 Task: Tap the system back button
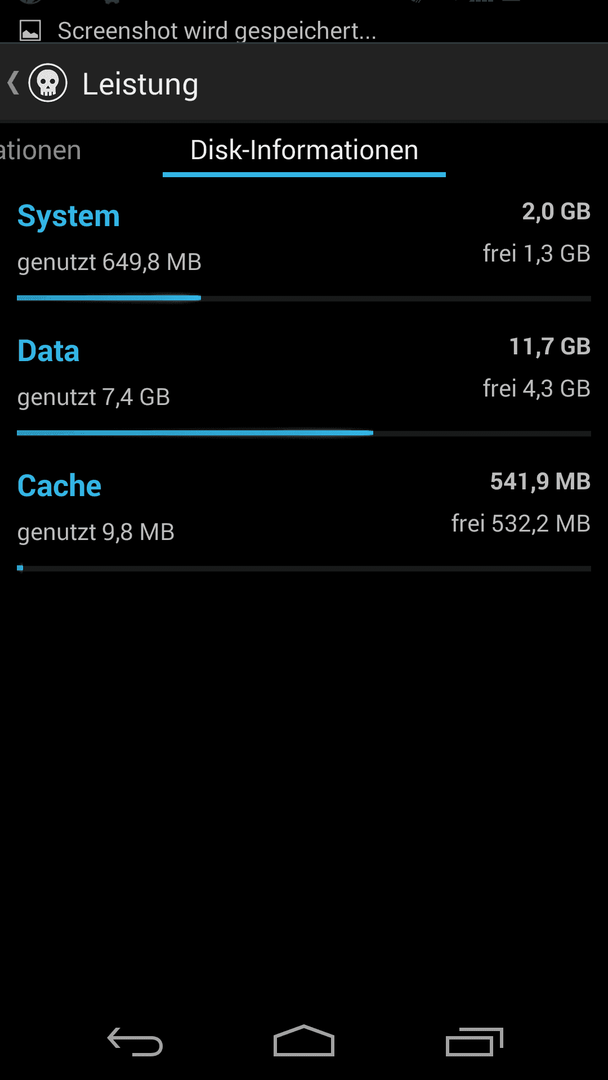pos(135,1041)
